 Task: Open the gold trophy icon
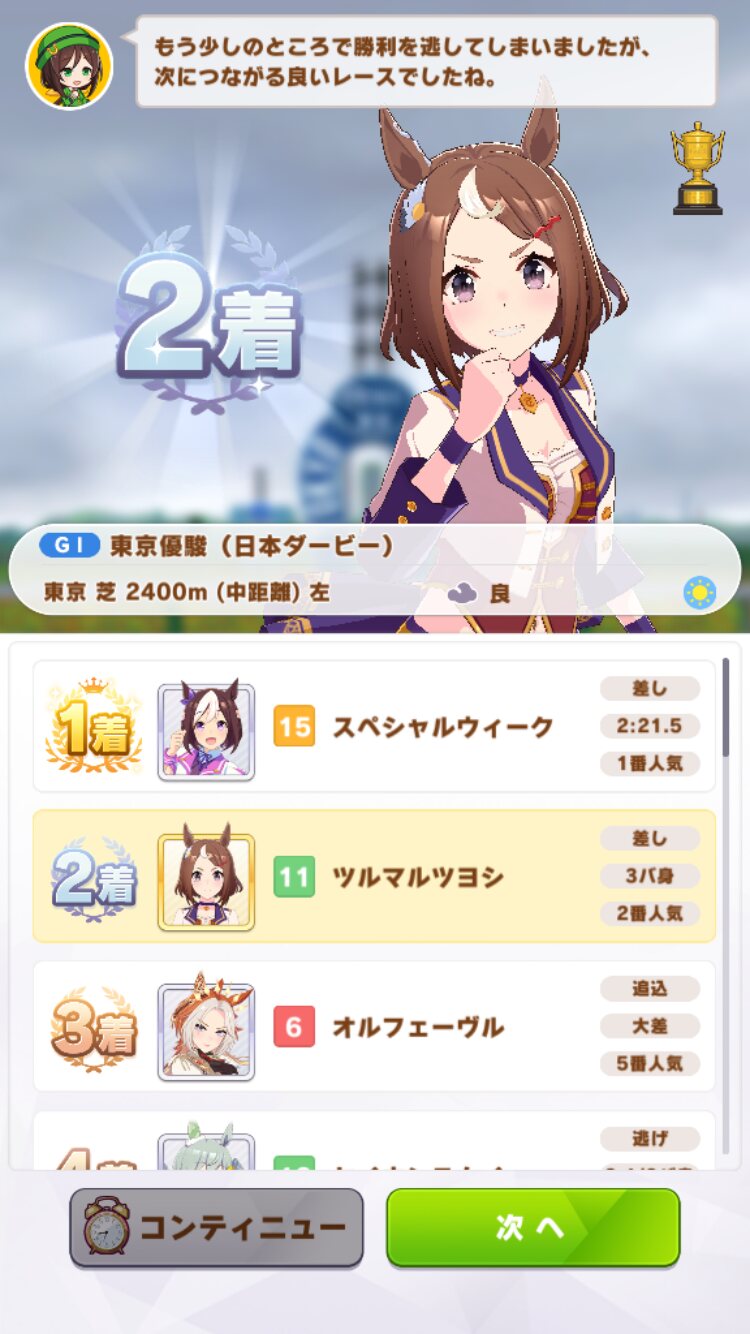tap(697, 169)
